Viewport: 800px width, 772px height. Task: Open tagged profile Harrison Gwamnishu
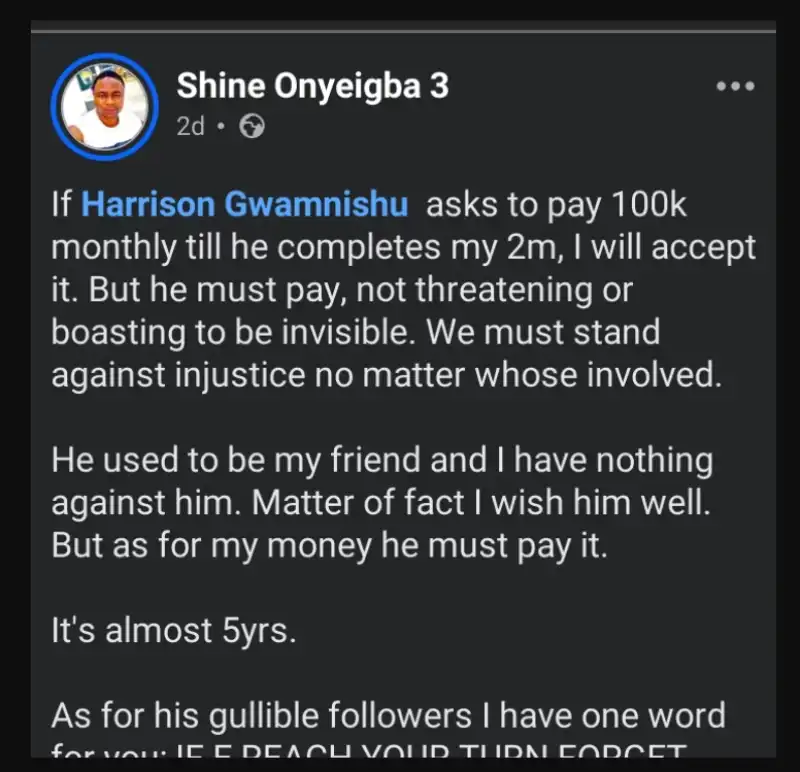pos(245,205)
